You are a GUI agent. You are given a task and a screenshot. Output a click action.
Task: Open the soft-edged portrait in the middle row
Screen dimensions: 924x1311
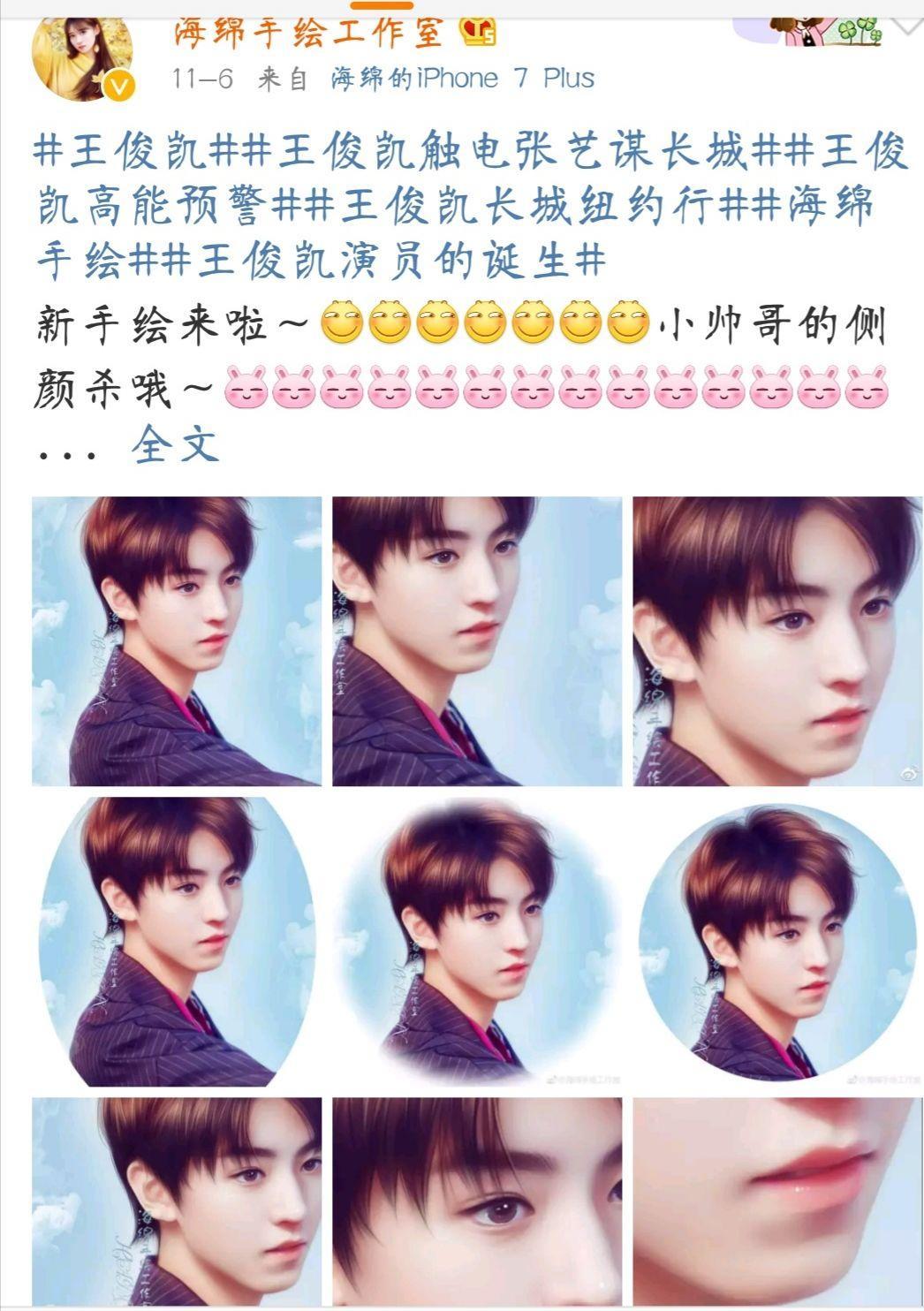tap(477, 942)
